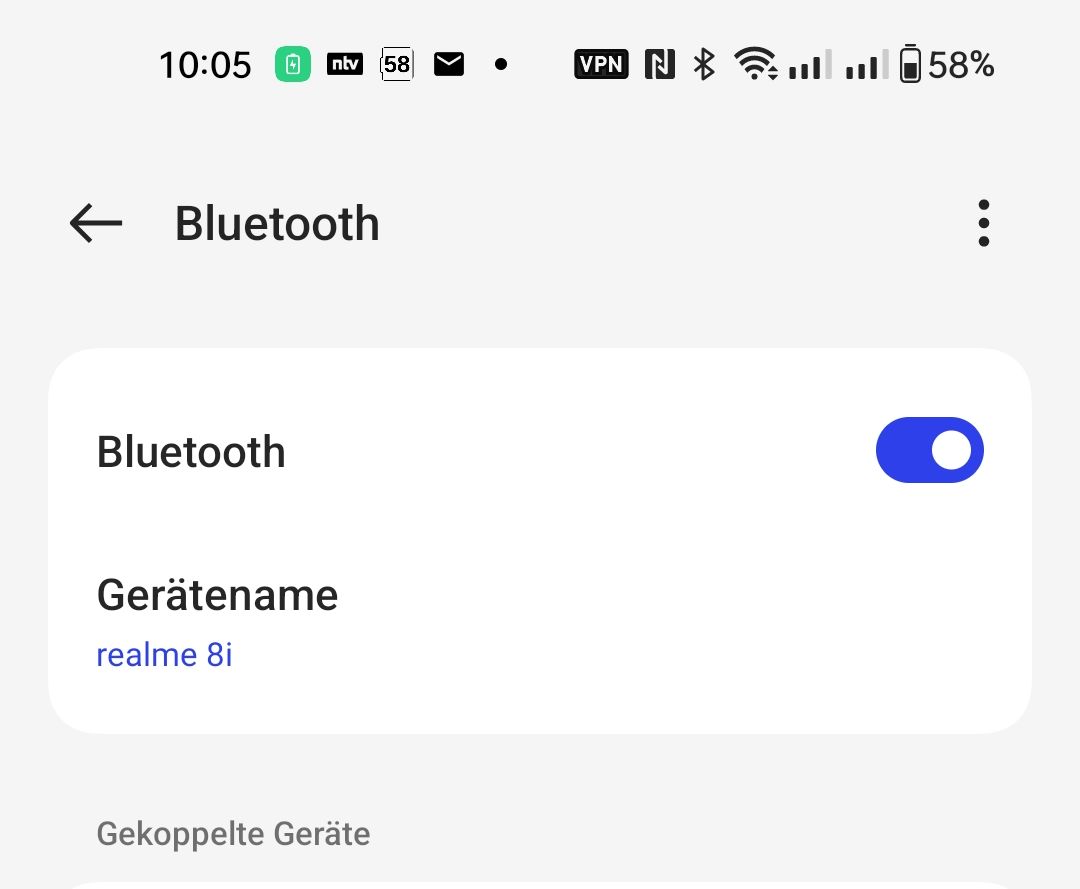Go back from Bluetooth settings
This screenshot has width=1080, height=889.
[96, 223]
